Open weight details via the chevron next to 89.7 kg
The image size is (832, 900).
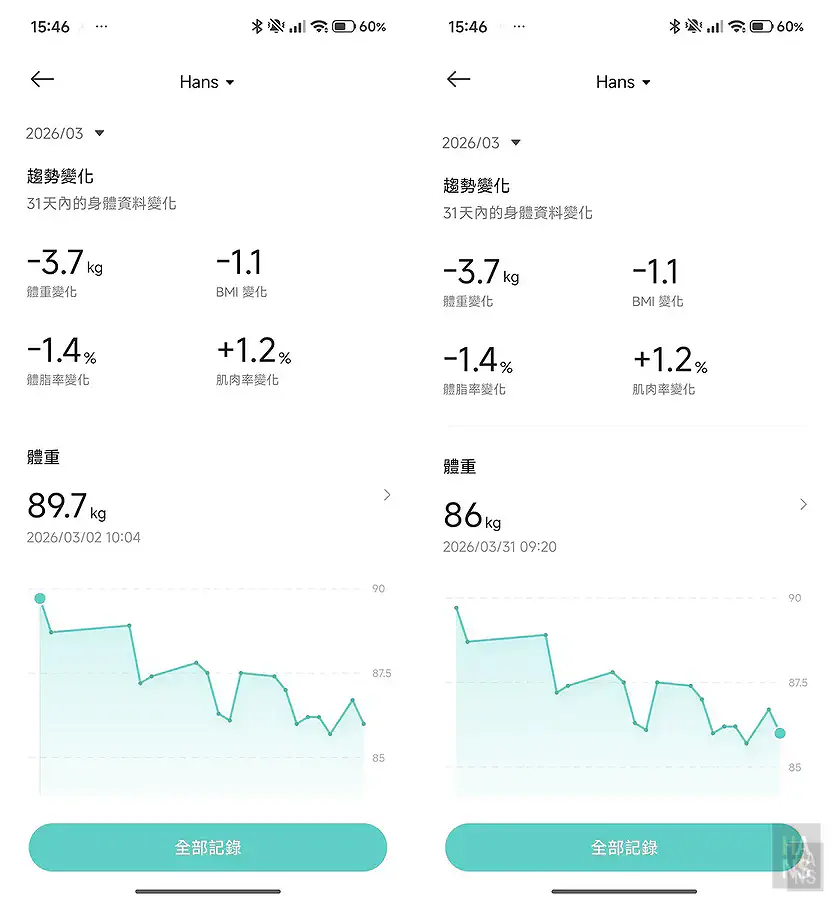click(x=386, y=495)
